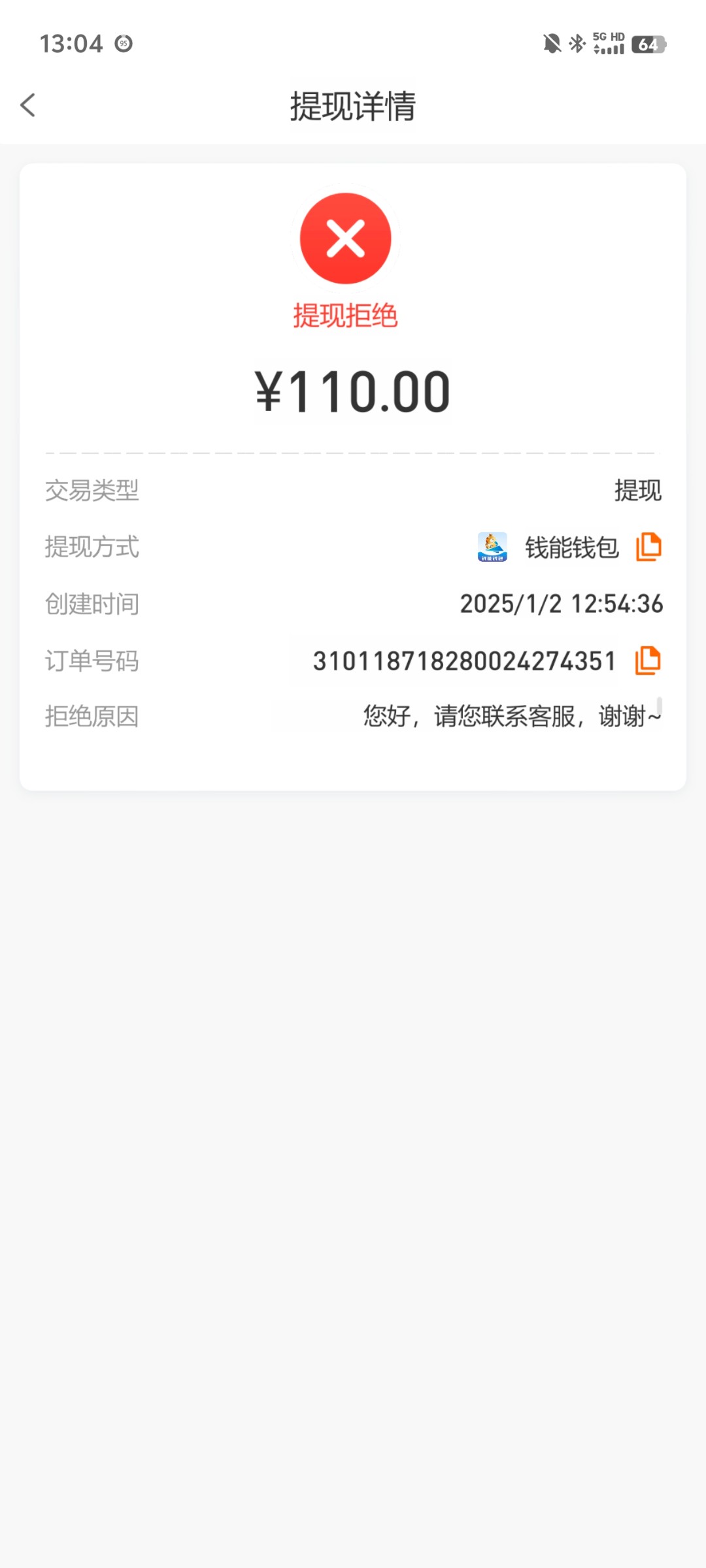Tap the creation time 2025/1/2 12:54:36
Image resolution: width=706 pixels, height=1568 pixels.
pyautogui.click(x=562, y=604)
